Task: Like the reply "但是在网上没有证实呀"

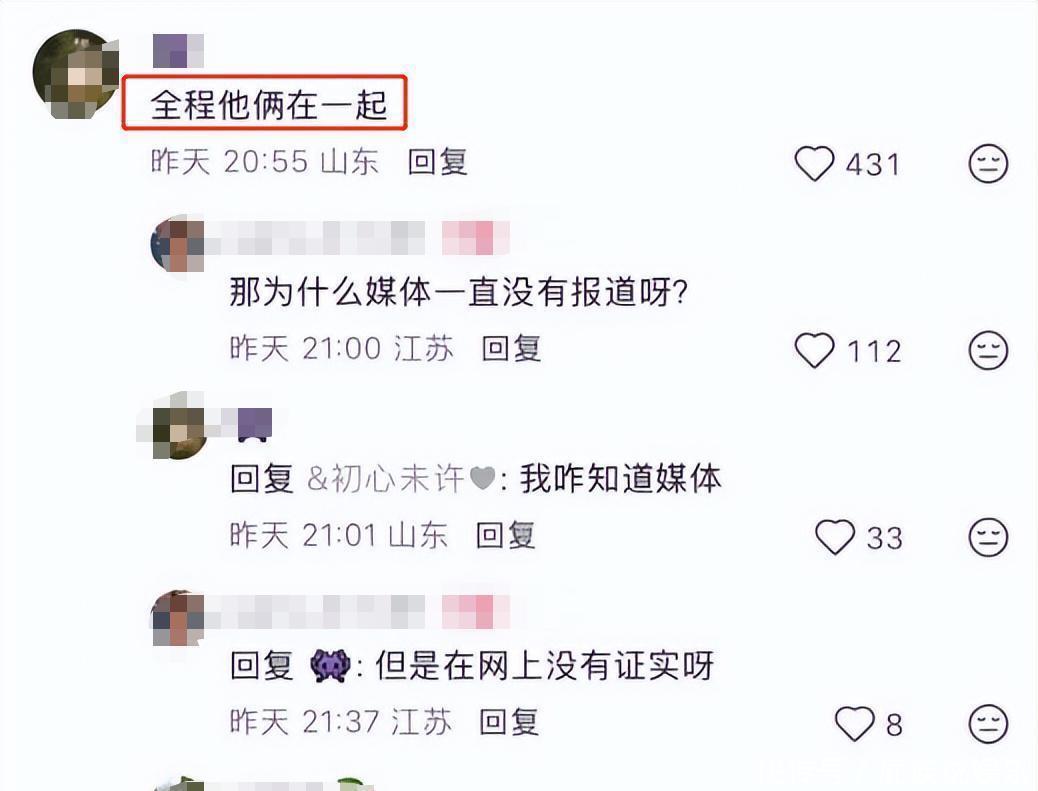Action: (854, 723)
